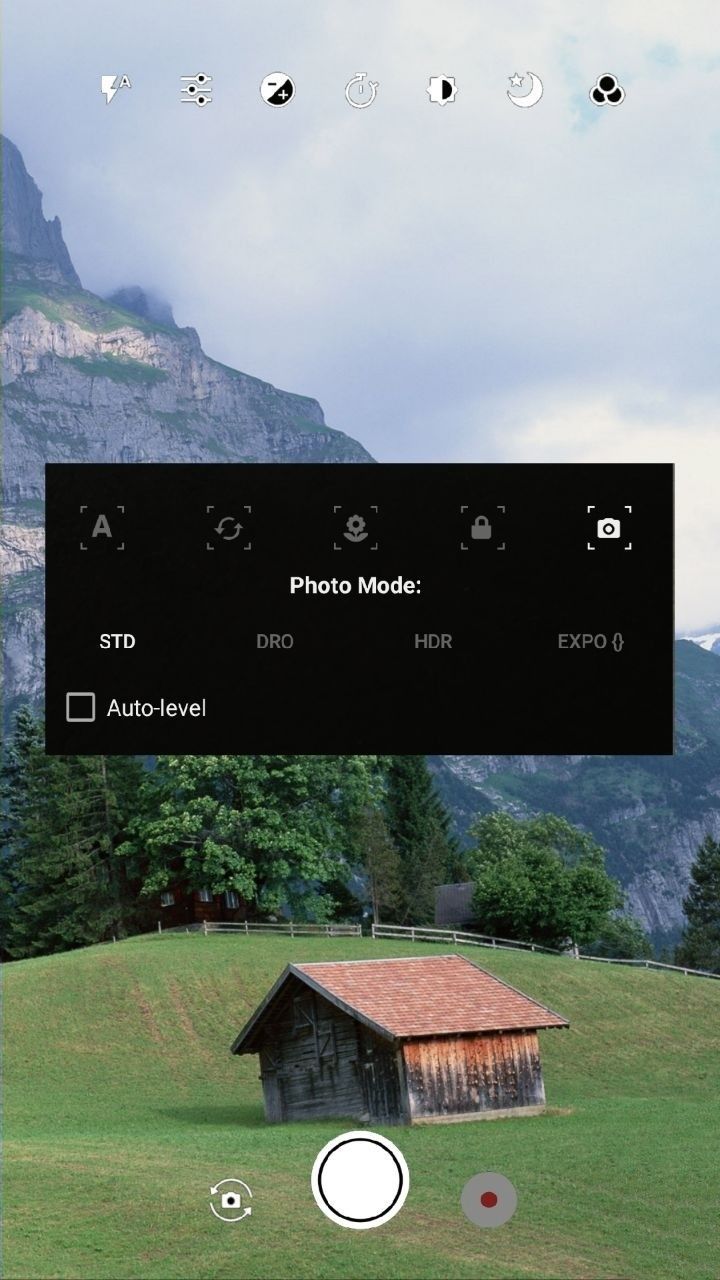Viewport: 720px width, 1280px height.
Task: Open the white balance icon
Action: pyautogui.click(x=442, y=90)
